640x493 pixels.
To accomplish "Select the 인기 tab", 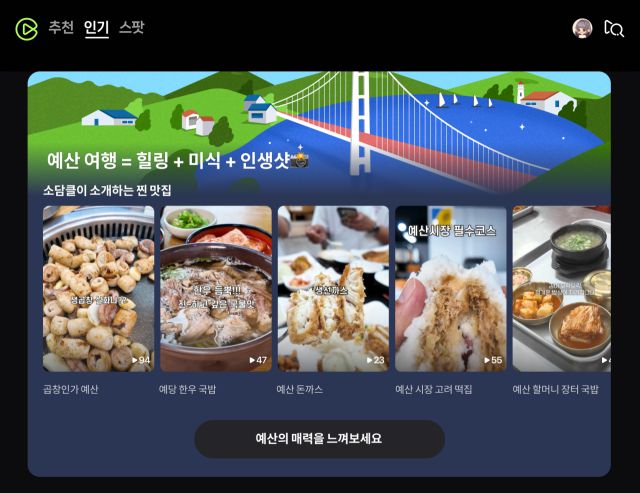I will (96, 28).
